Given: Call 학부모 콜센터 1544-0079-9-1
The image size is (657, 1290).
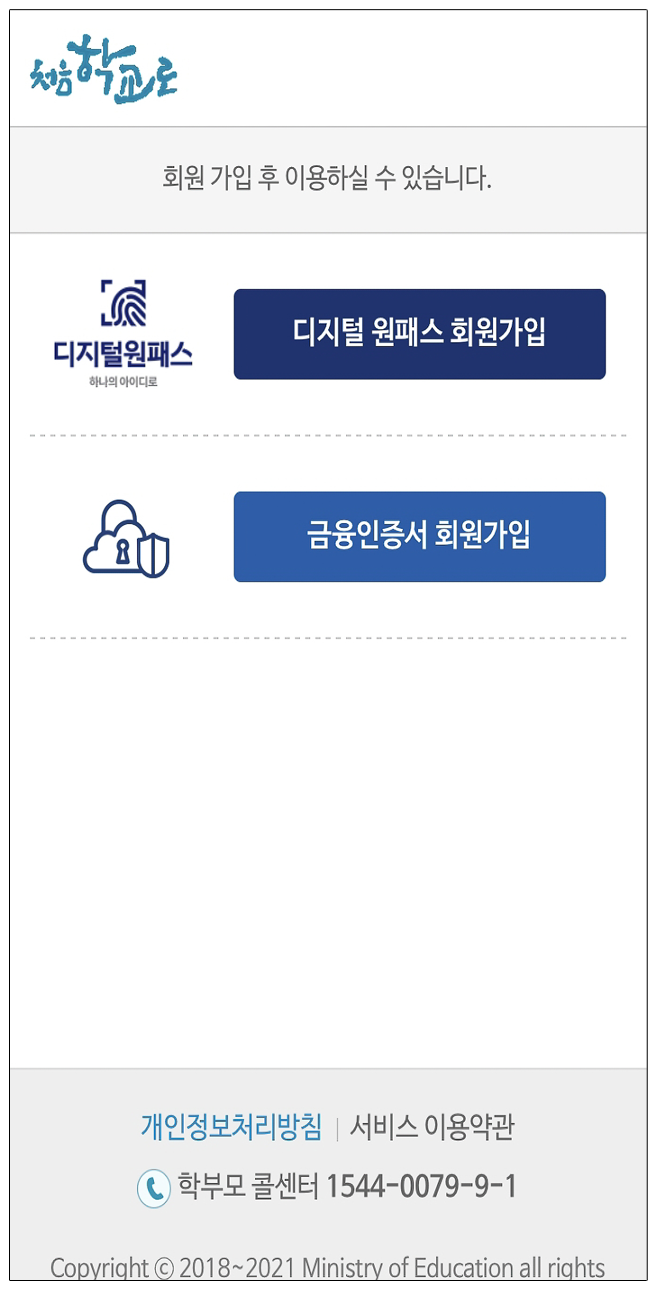Looking at the screenshot, I should [327, 1187].
